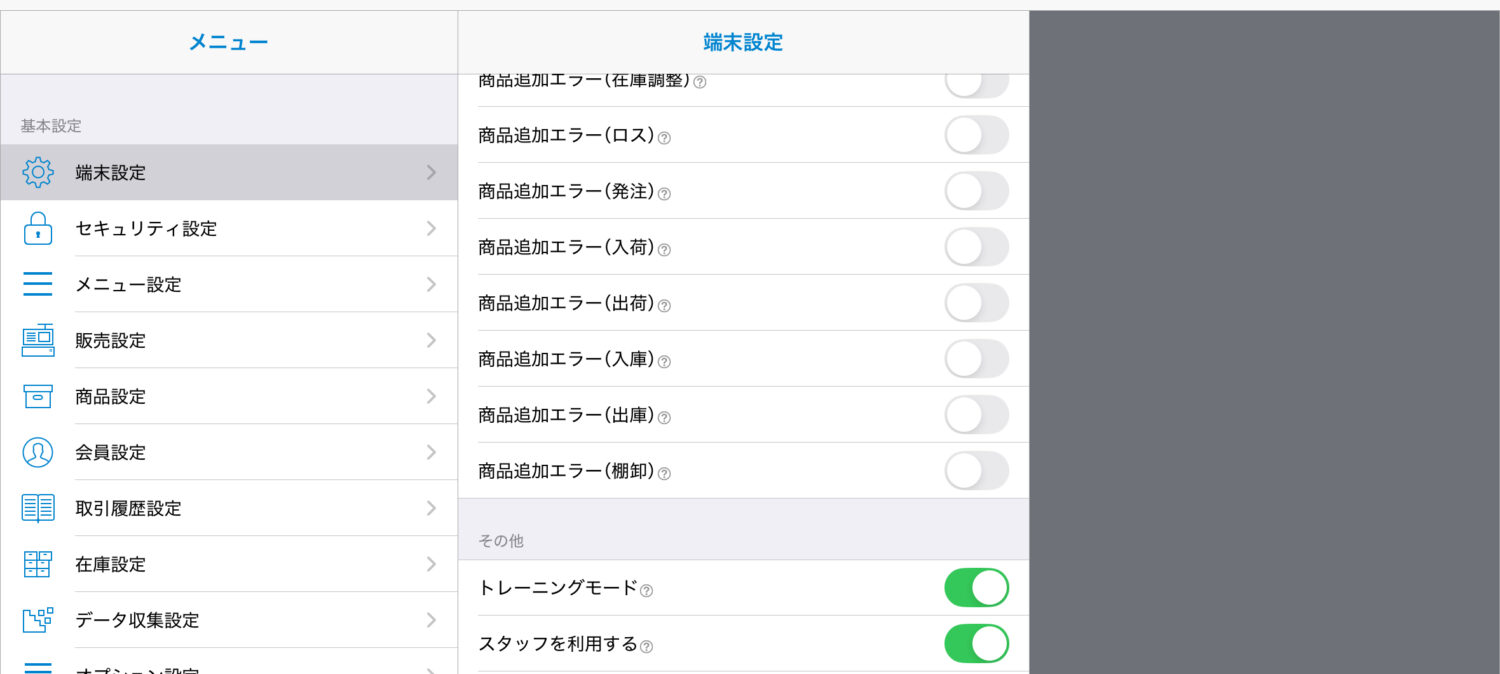The width and height of the screenshot is (1500, 674).
Task: Open セキュリティ設定 from the menu
Action: (228, 228)
